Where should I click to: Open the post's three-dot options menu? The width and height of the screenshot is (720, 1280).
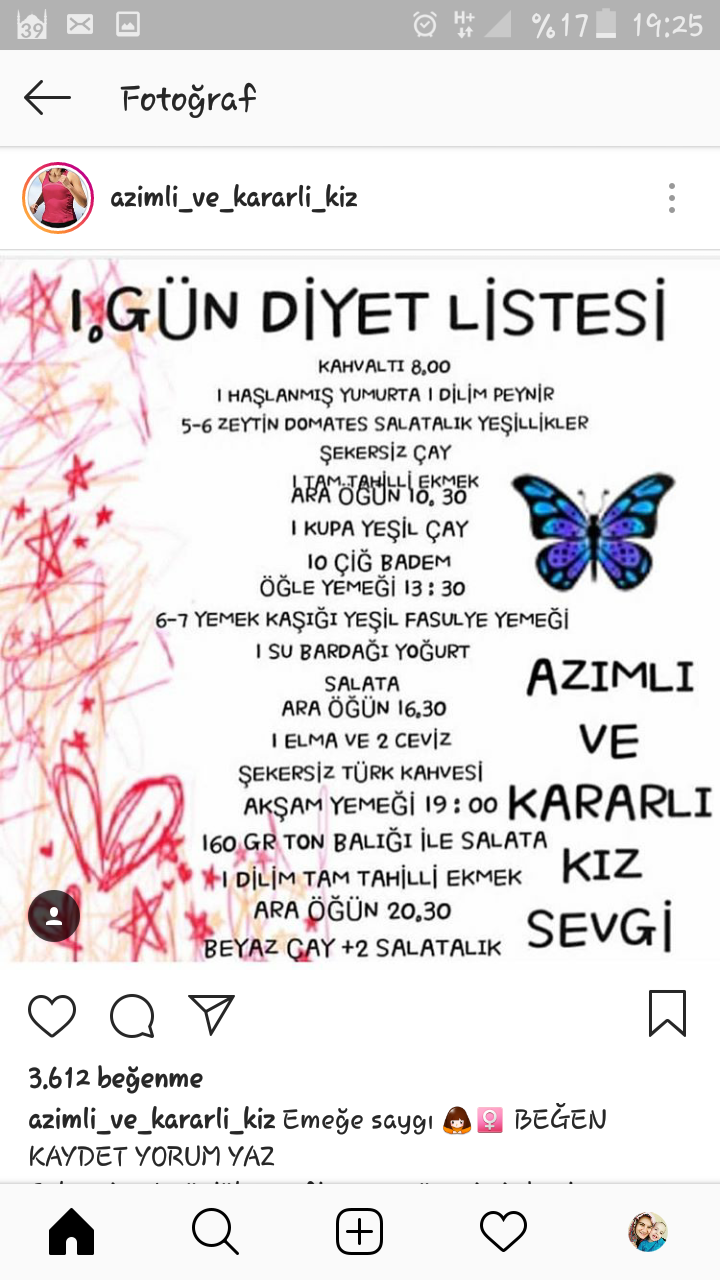click(x=672, y=198)
